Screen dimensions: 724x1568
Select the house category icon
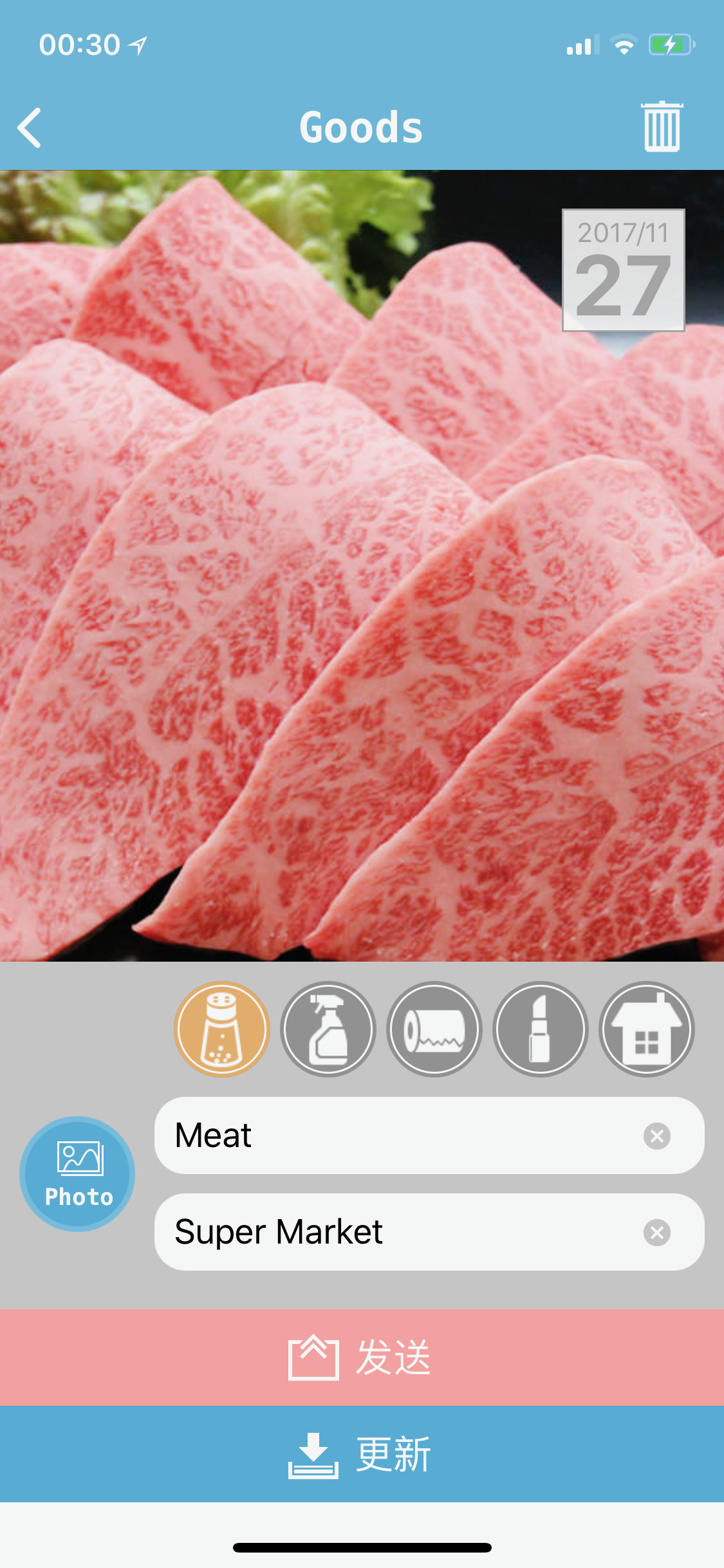pos(646,1029)
